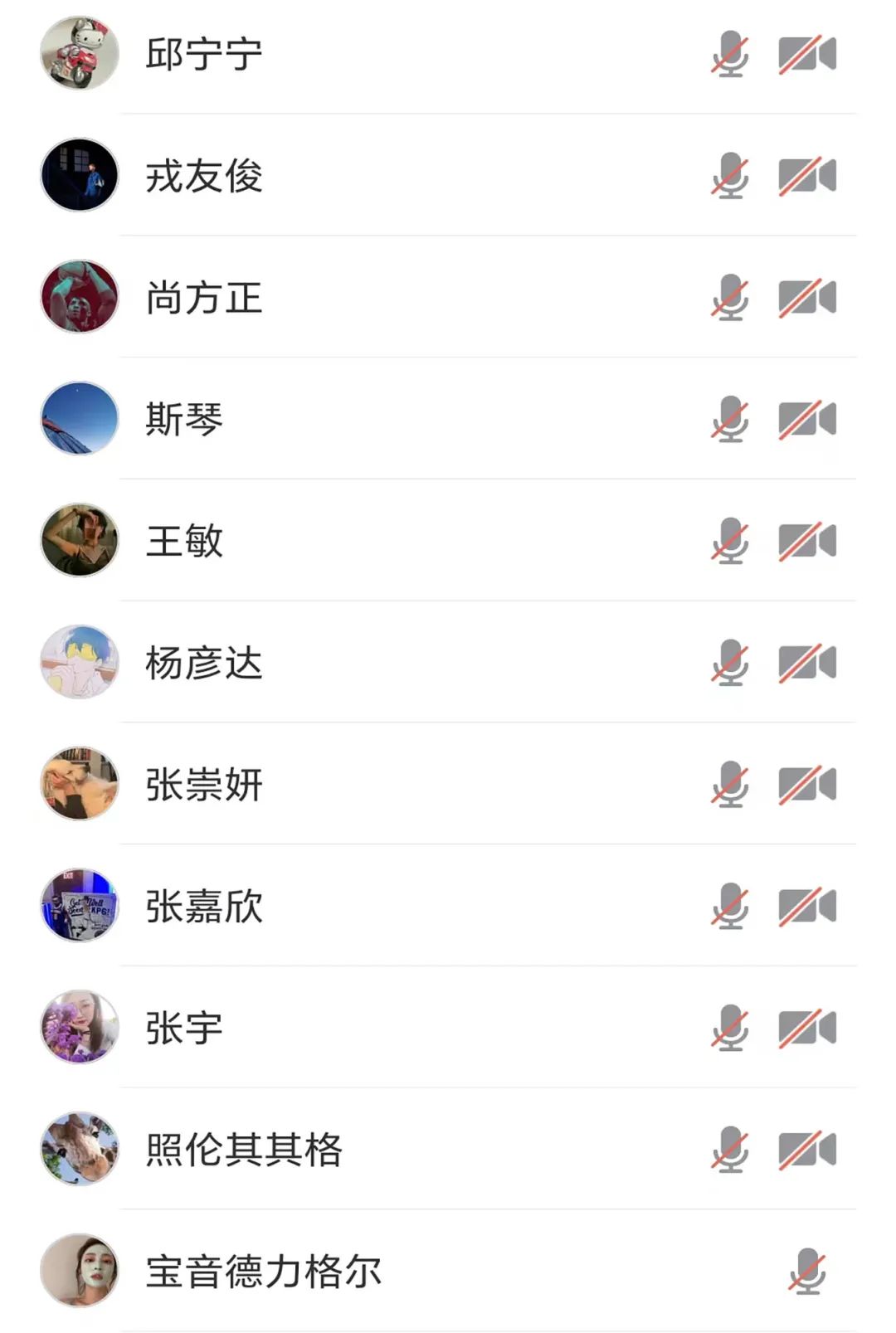Tap the camera-off icon for 杨彦达

pos(806,663)
